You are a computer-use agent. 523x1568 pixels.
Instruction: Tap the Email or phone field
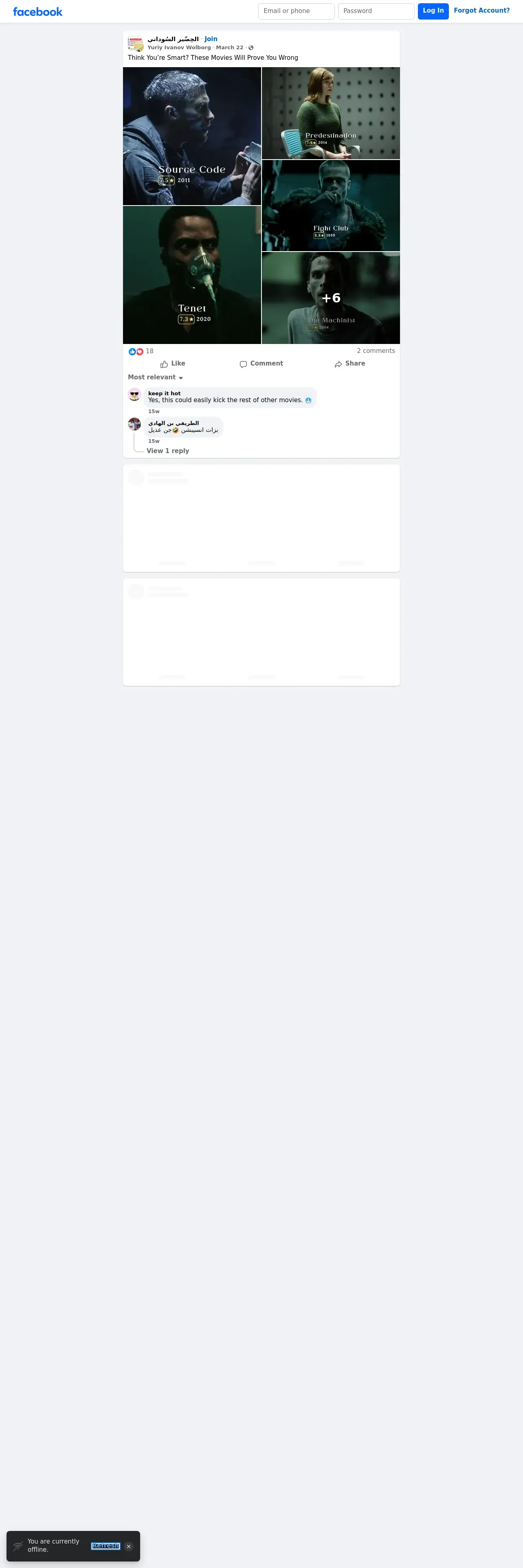pyautogui.click(x=296, y=11)
